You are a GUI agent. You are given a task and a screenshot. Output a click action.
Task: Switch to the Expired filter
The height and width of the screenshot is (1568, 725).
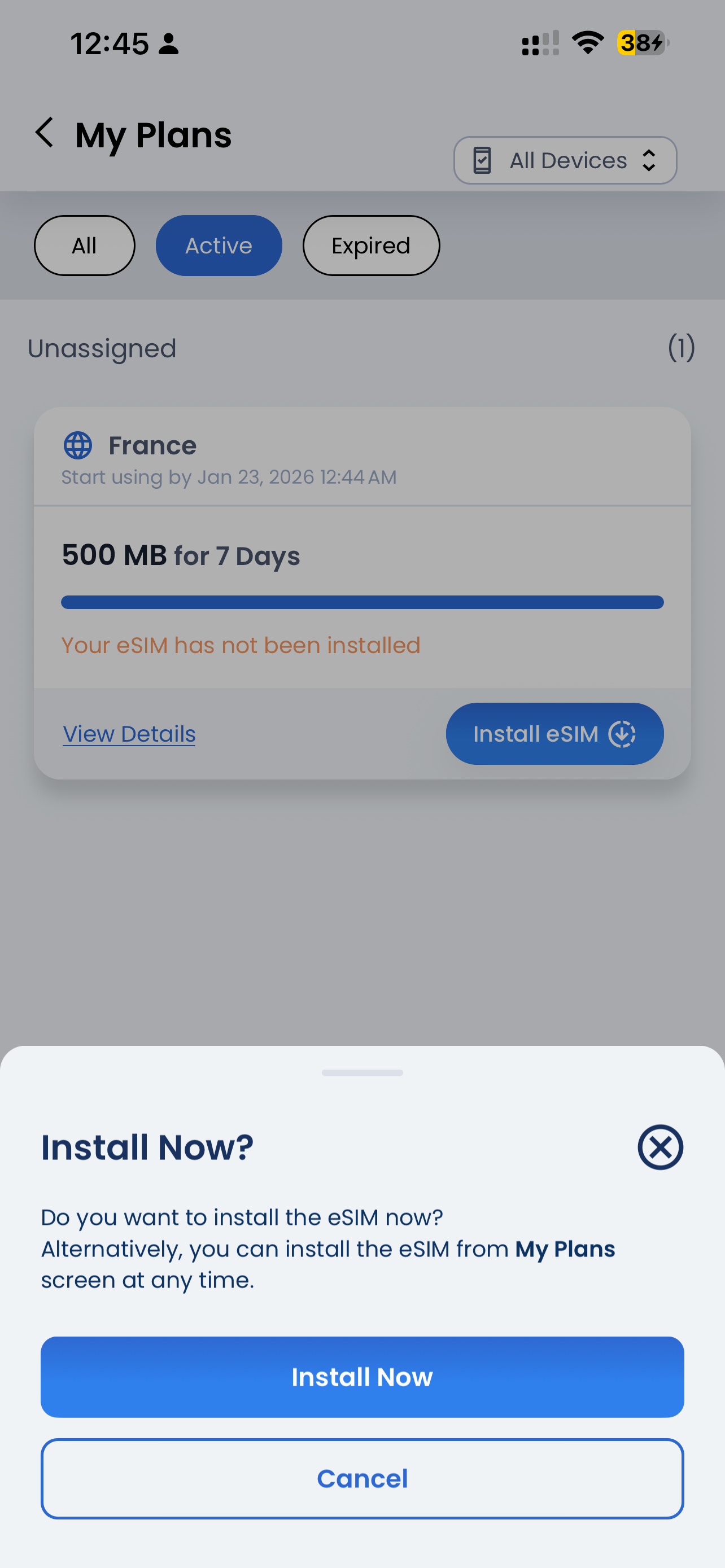(x=371, y=246)
